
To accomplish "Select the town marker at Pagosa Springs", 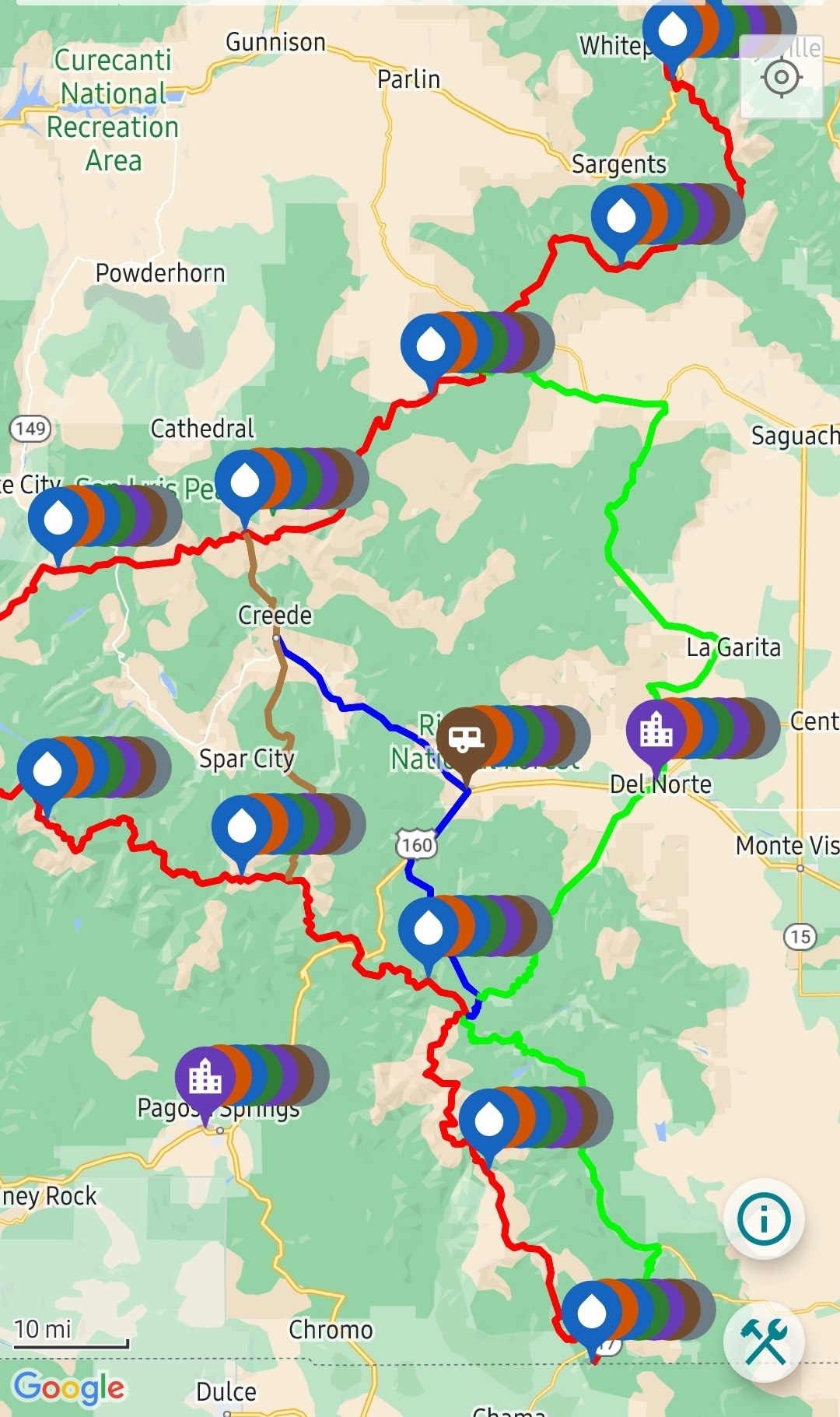I will (x=205, y=1076).
